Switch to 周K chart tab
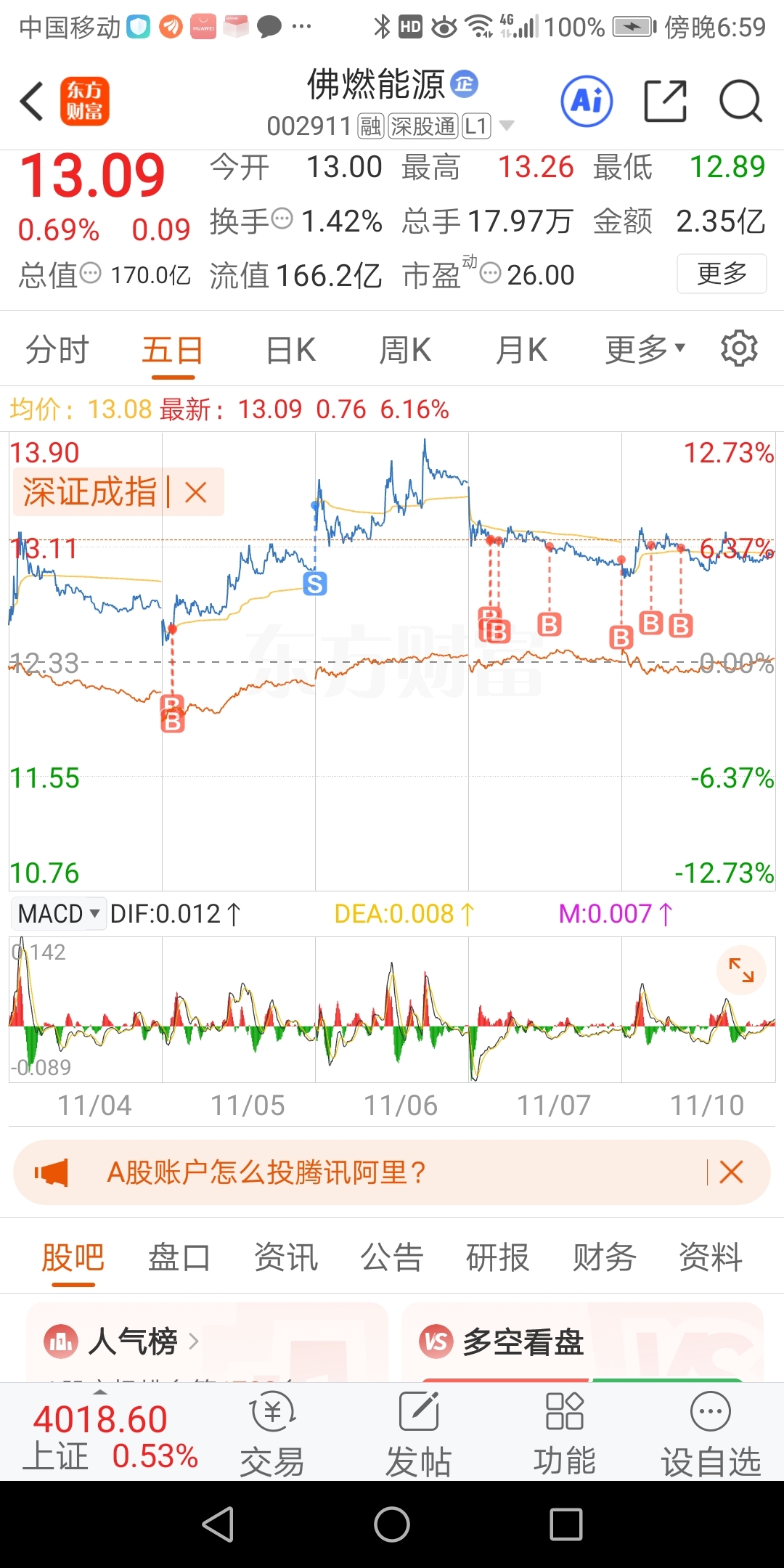 405,350
